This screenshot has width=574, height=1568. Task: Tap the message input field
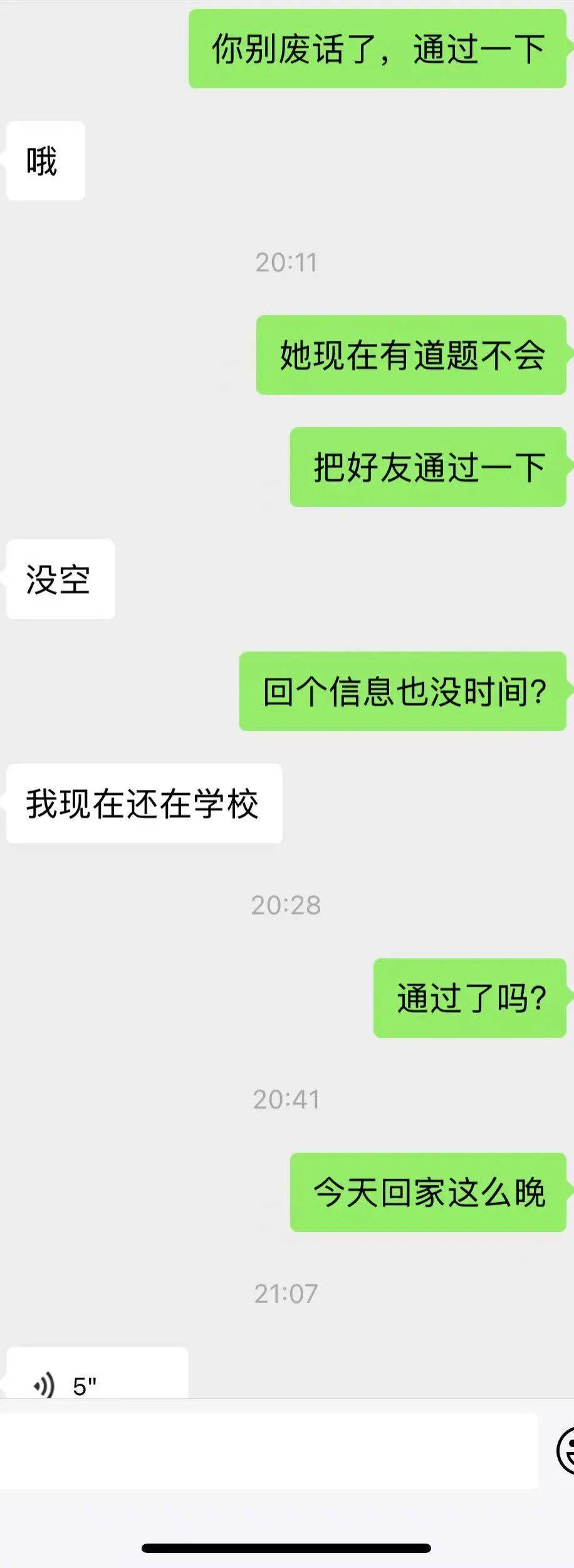click(268, 1451)
